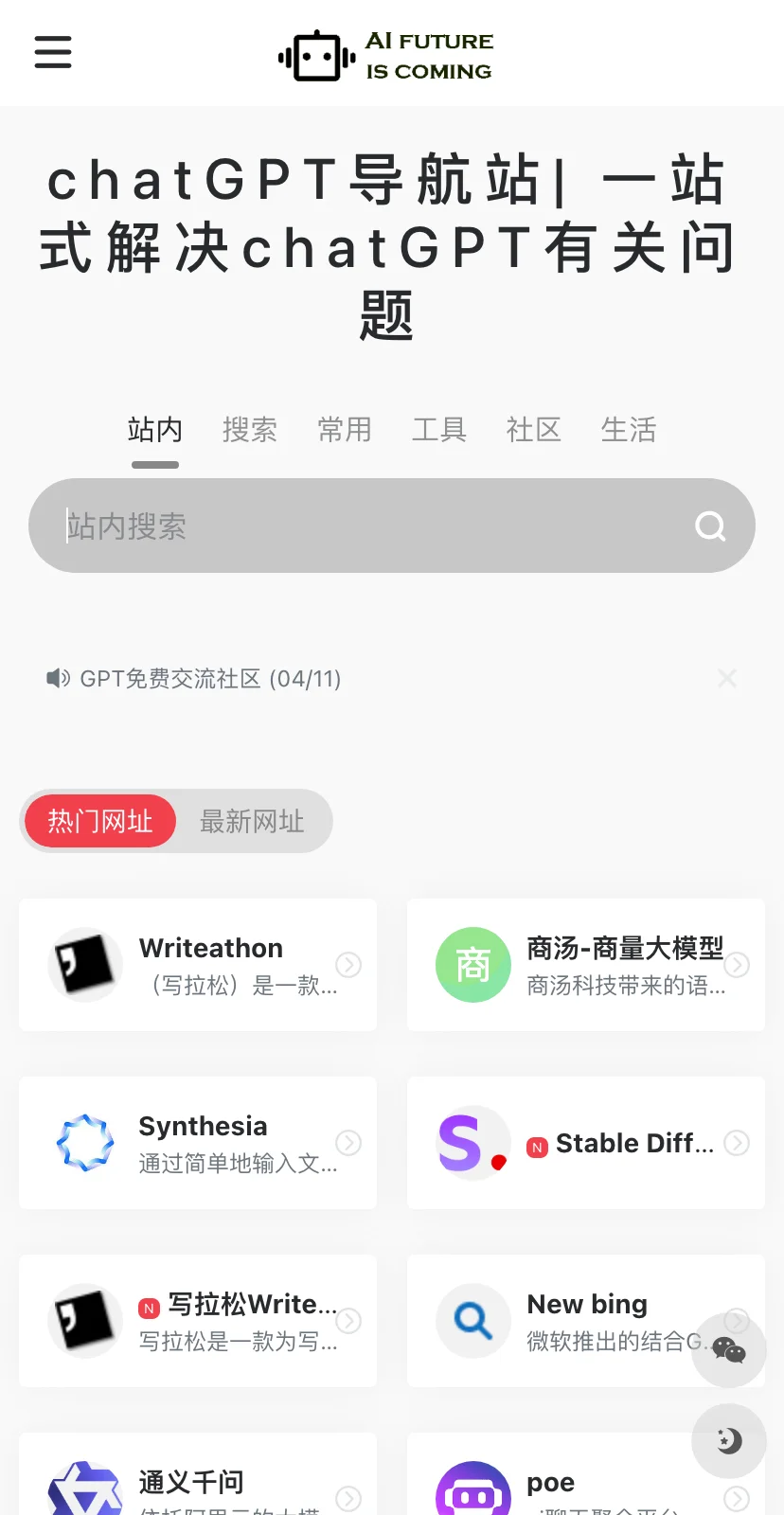Switch to the 工具 tab
784x1515 pixels.
439,430
